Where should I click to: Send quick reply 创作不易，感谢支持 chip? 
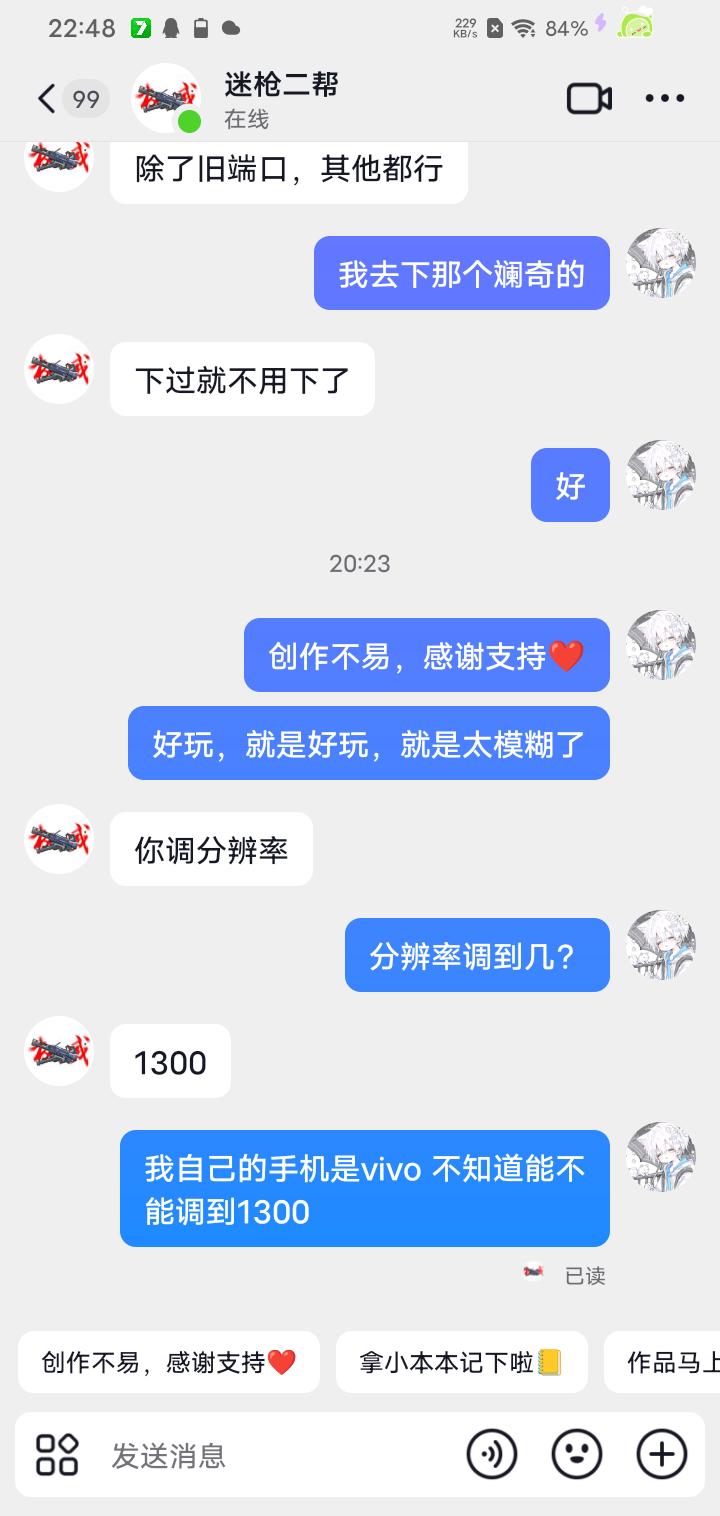coord(169,1362)
